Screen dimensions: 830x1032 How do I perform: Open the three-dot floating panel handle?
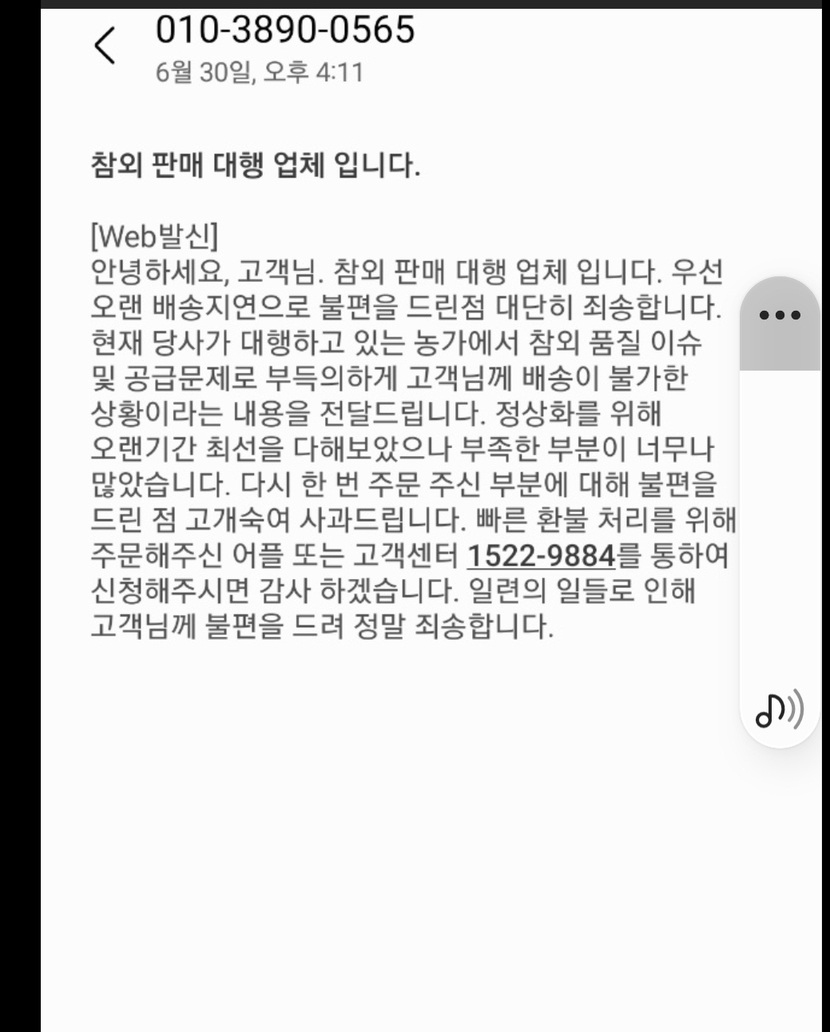tap(780, 315)
